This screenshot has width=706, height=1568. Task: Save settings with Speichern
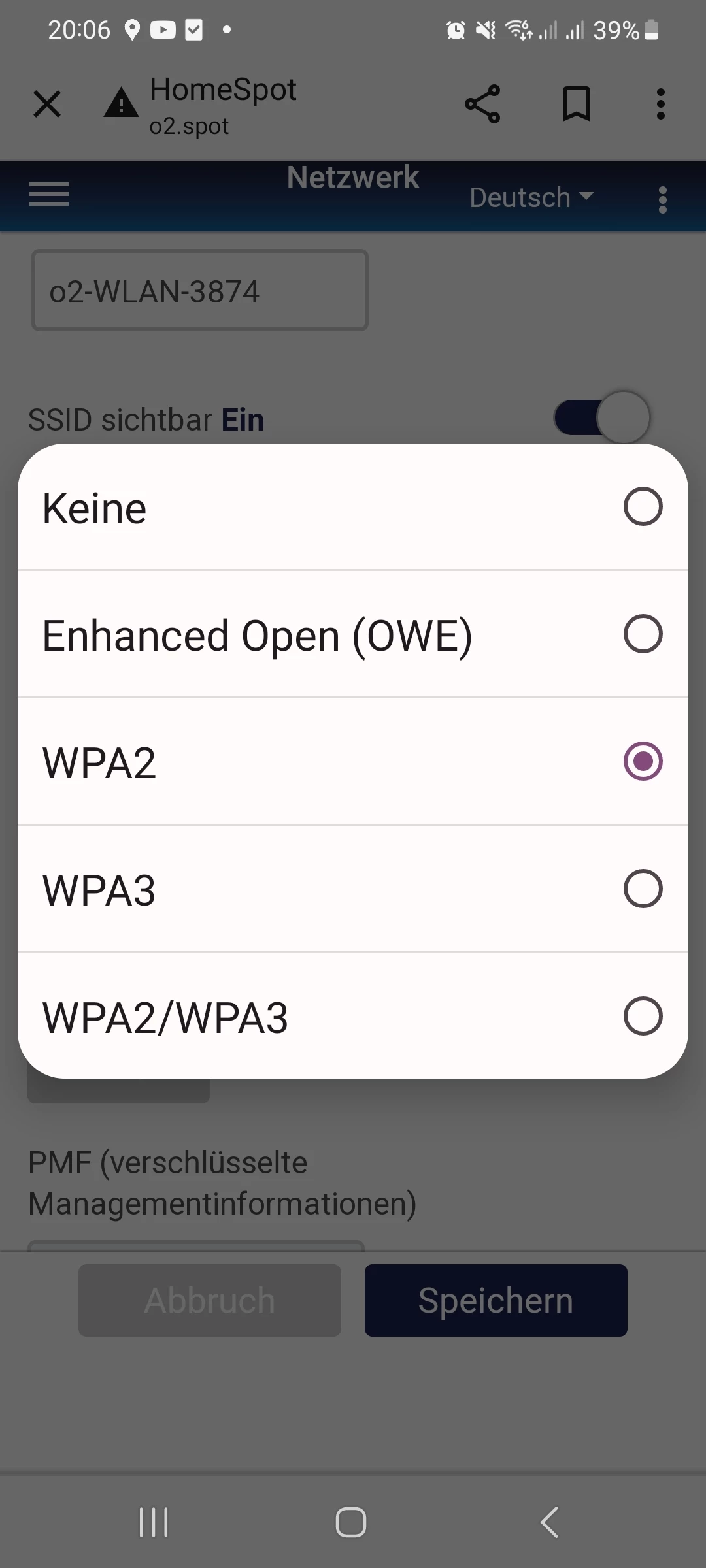pyautogui.click(x=496, y=1300)
